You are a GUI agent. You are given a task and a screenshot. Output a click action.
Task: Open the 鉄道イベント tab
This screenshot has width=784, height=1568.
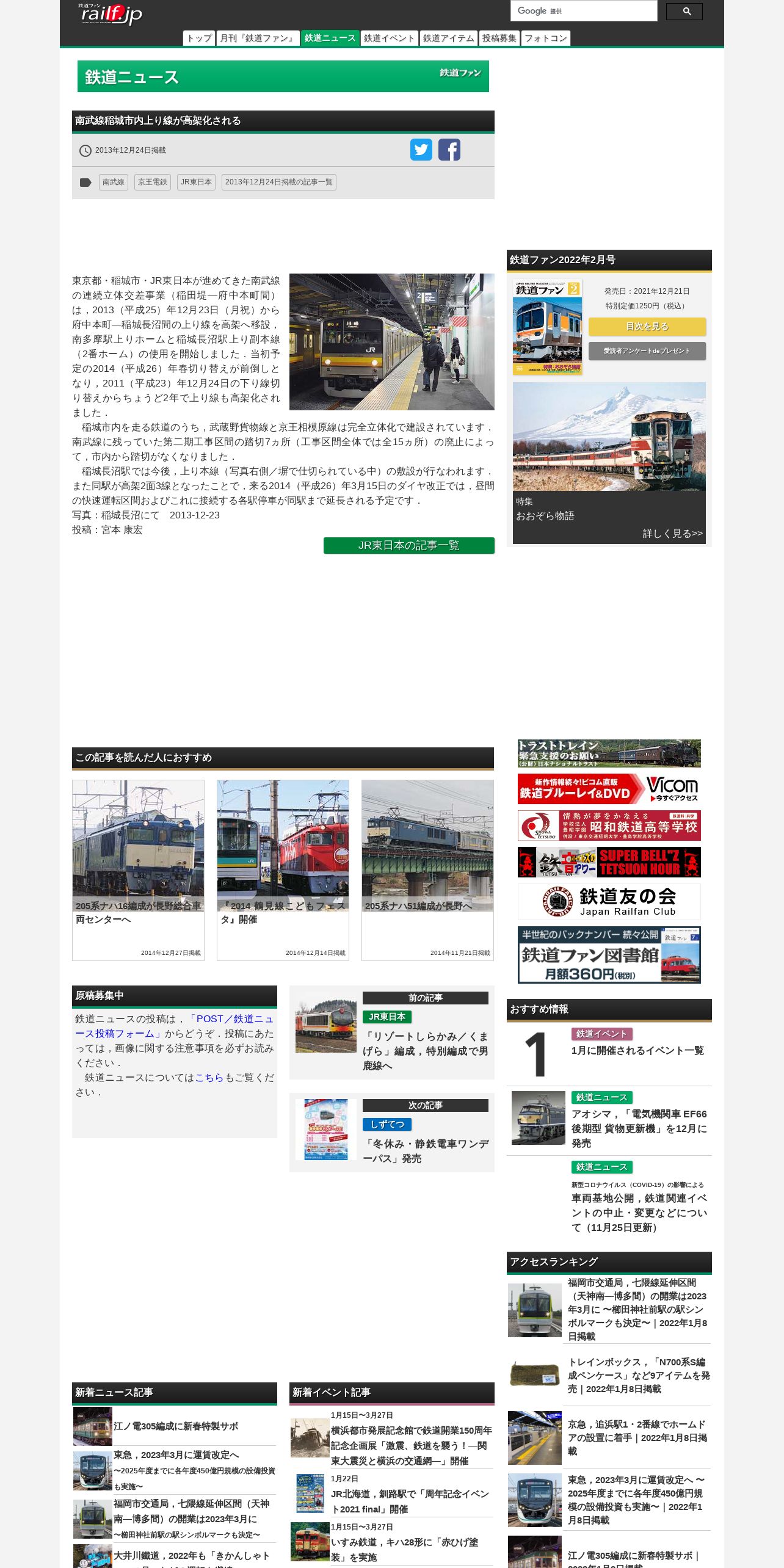[389, 38]
